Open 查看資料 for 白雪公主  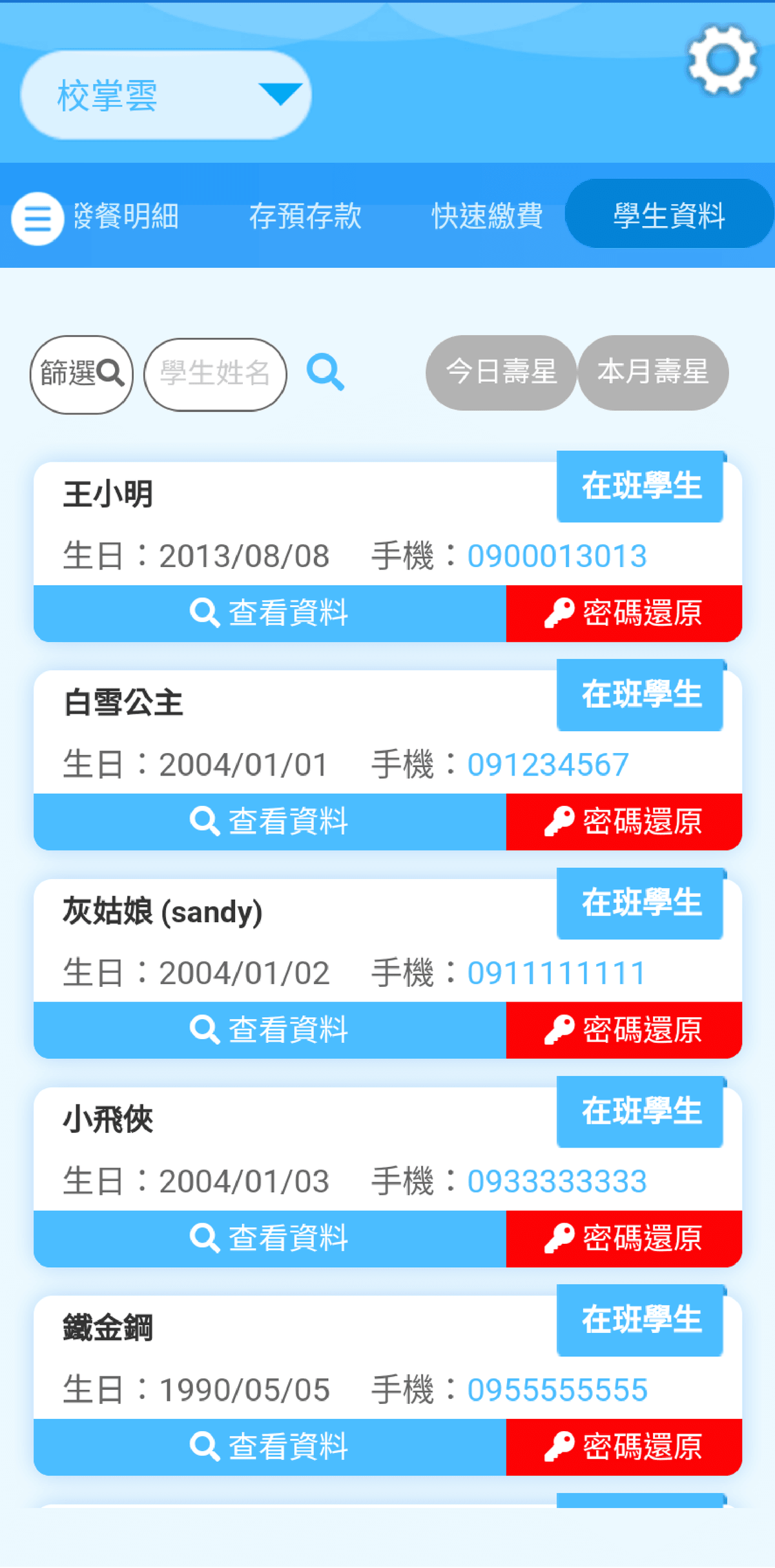(x=270, y=821)
